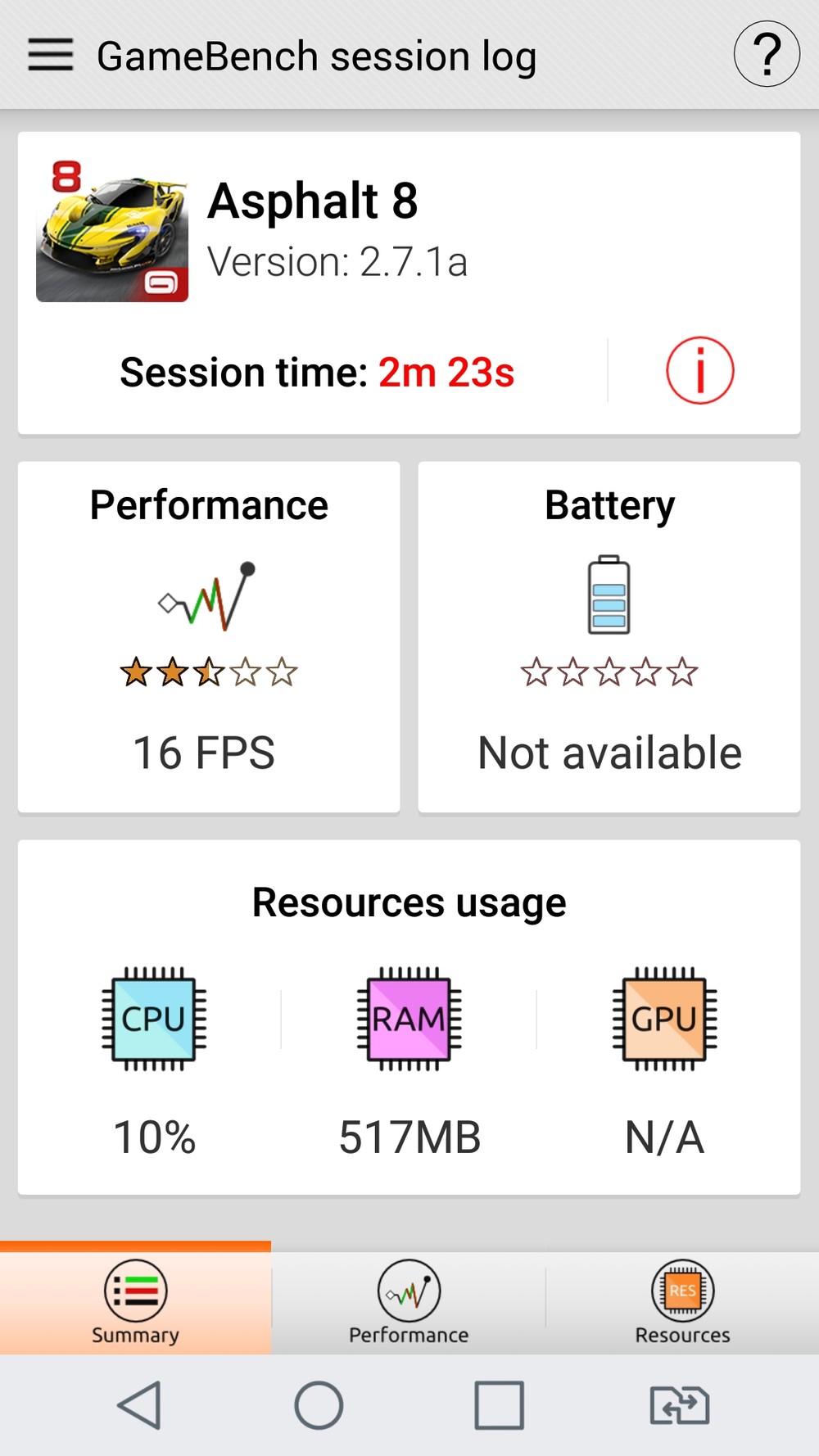Screen dimensions: 819x1456
Task: Open the Resources usage card
Action: [409, 1016]
